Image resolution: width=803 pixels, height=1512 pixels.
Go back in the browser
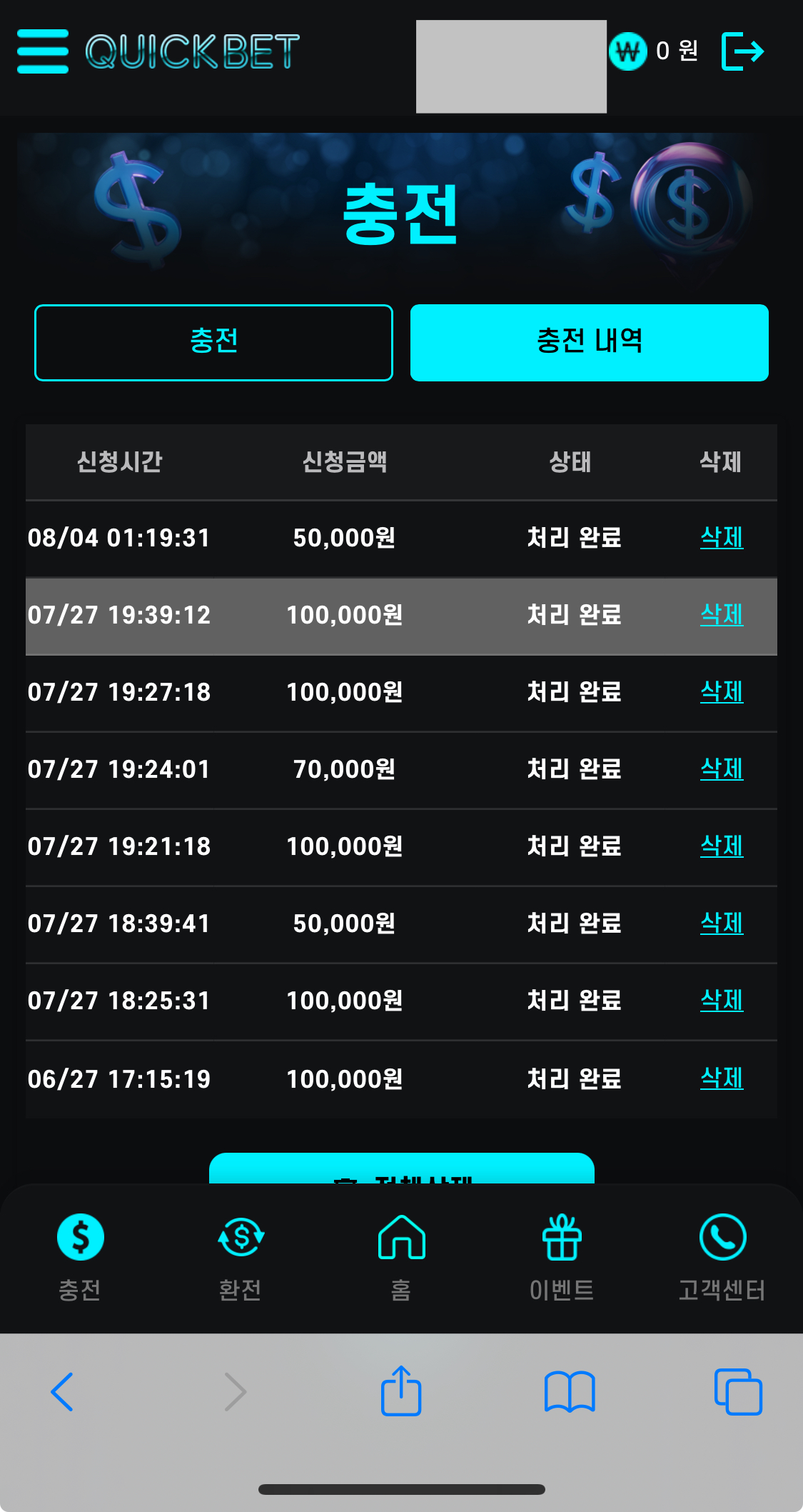62,1391
